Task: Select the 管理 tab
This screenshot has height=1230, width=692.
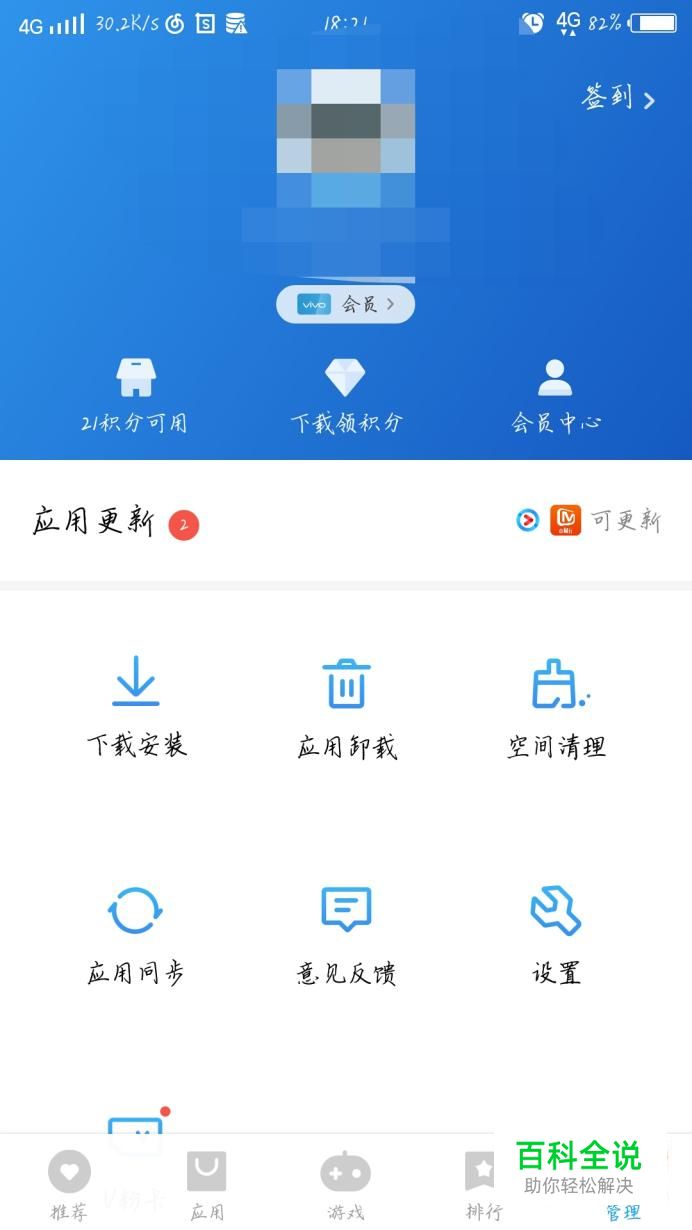Action: tap(622, 1210)
